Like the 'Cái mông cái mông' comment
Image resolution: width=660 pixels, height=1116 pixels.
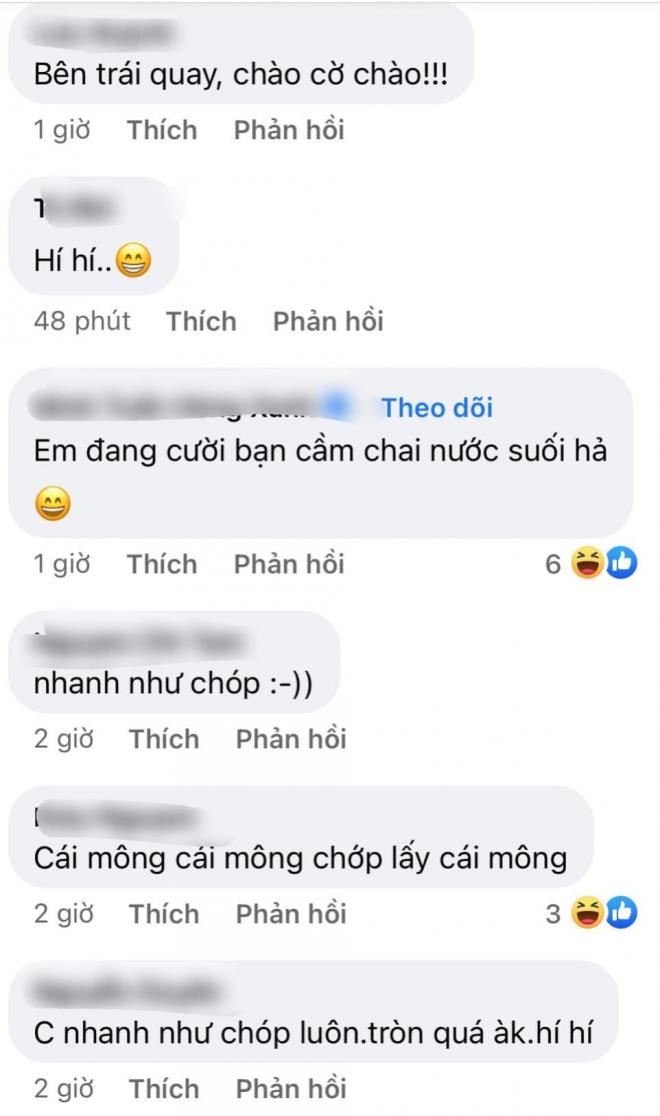pyautogui.click(x=164, y=914)
